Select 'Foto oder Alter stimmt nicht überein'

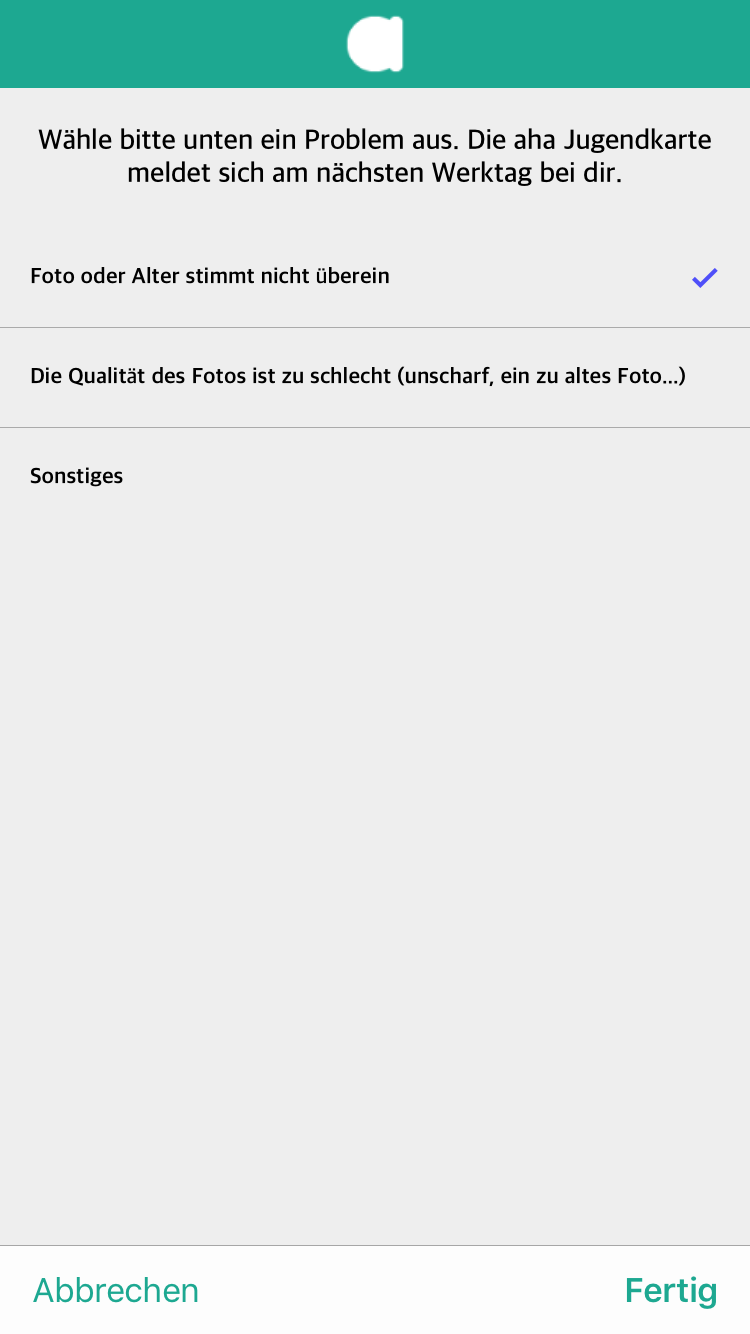click(x=375, y=277)
